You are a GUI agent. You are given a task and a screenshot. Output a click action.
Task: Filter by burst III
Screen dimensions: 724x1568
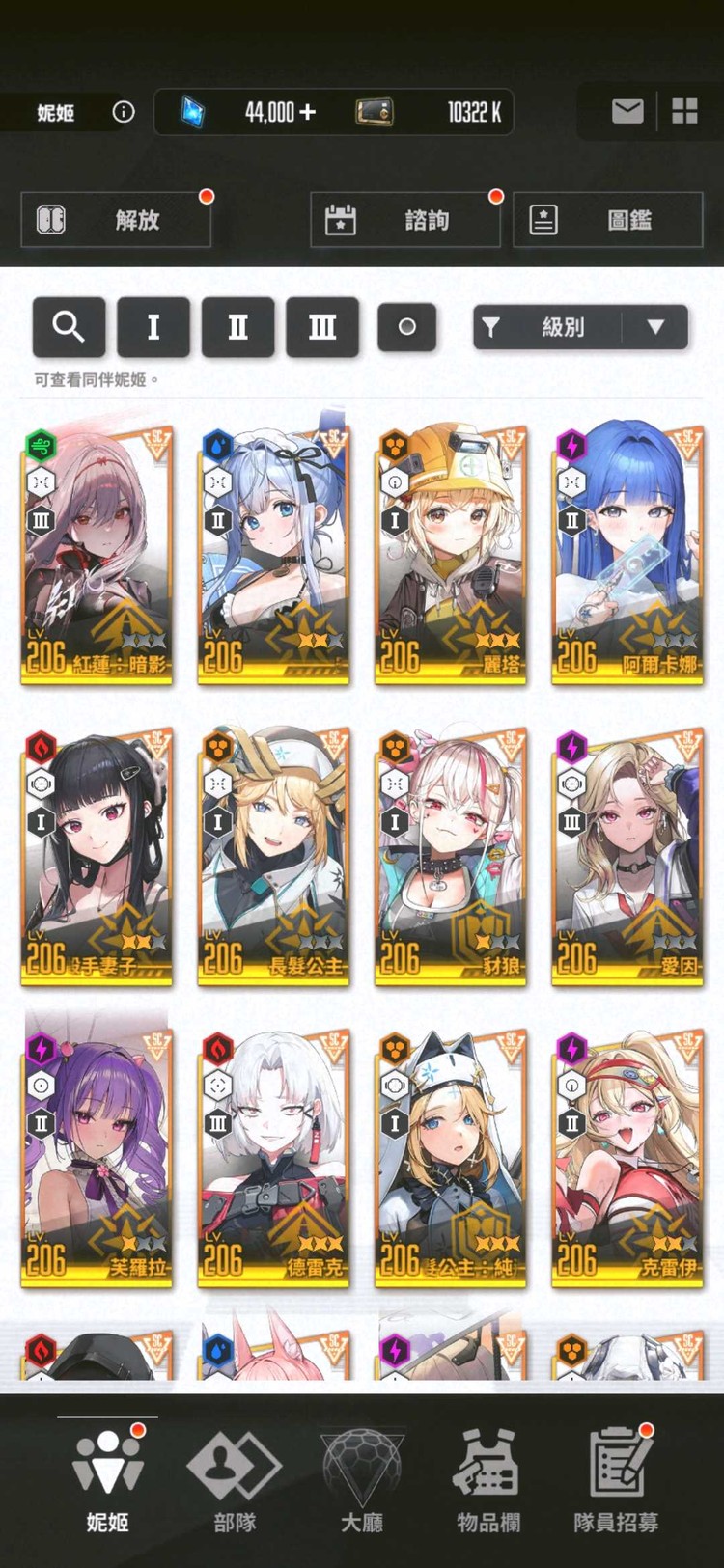tap(322, 327)
